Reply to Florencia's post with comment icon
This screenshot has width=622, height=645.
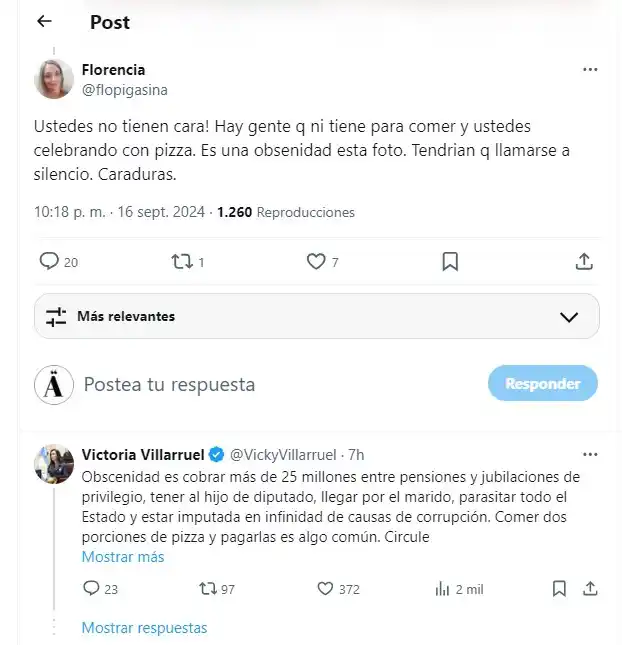tap(49, 261)
